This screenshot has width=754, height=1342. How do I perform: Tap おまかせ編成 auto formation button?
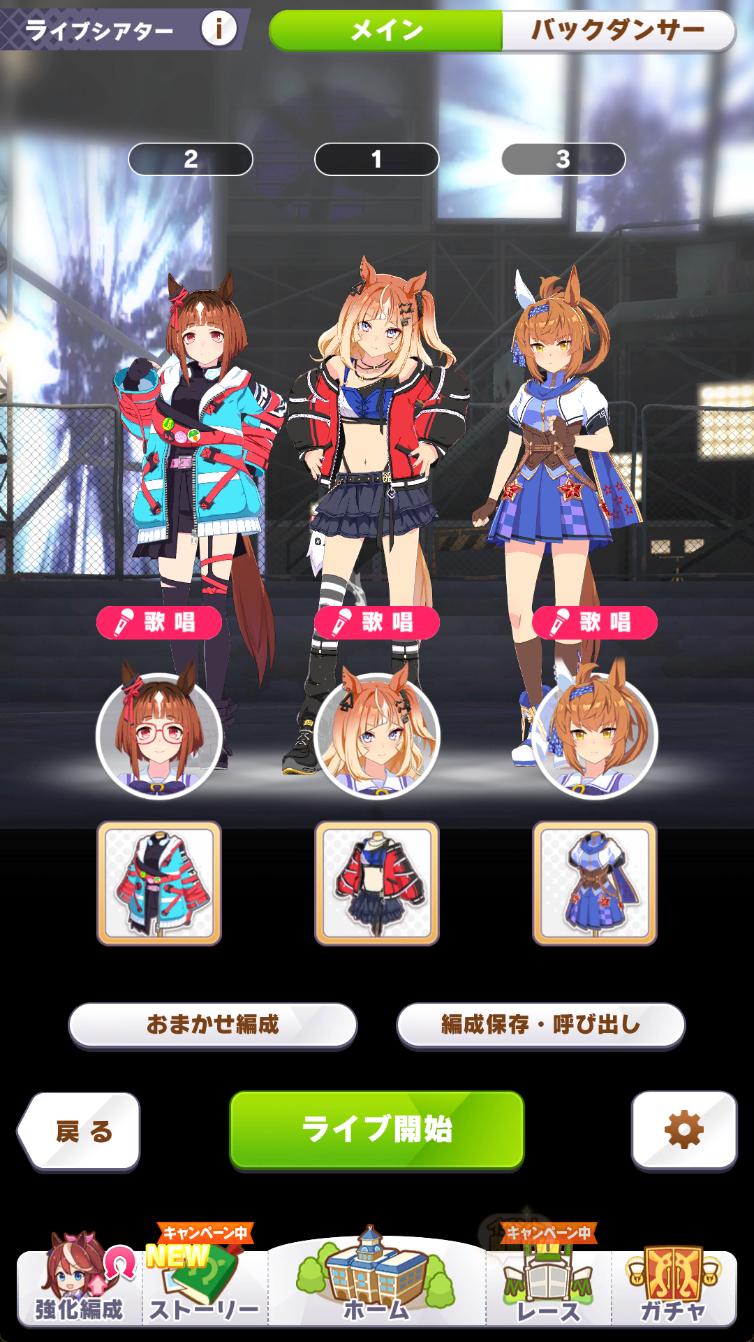click(212, 1025)
